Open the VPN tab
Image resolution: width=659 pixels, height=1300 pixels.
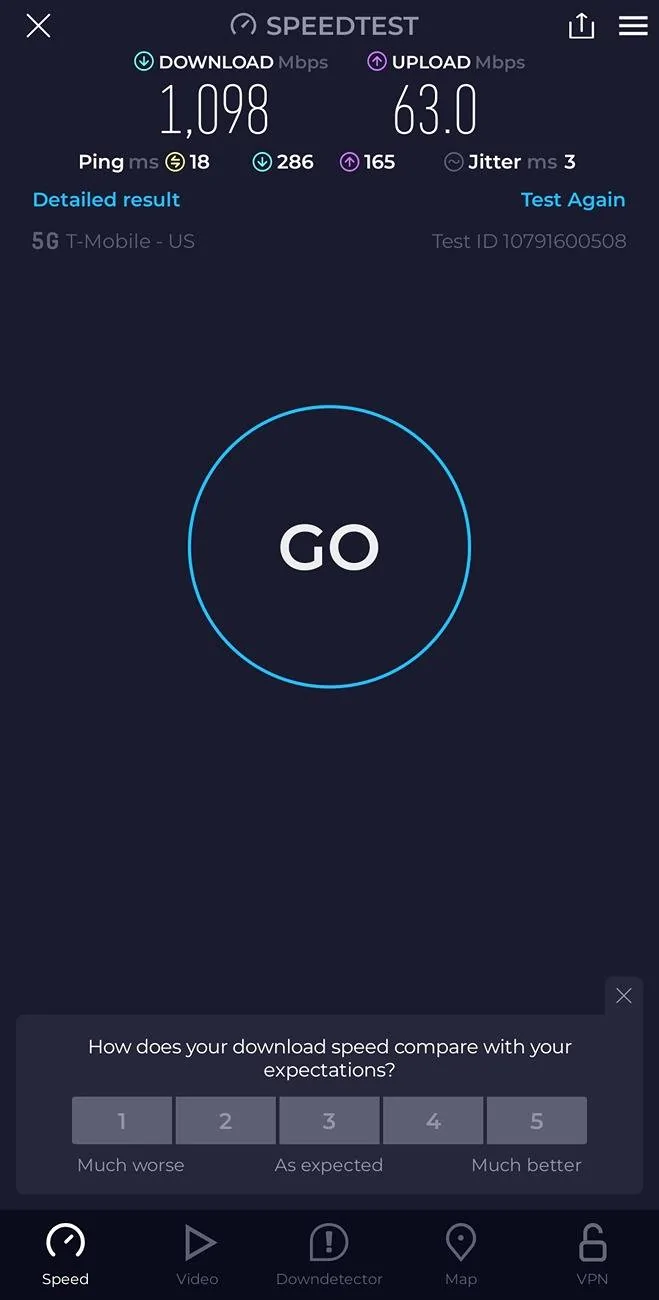click(x=592, y=1255)
